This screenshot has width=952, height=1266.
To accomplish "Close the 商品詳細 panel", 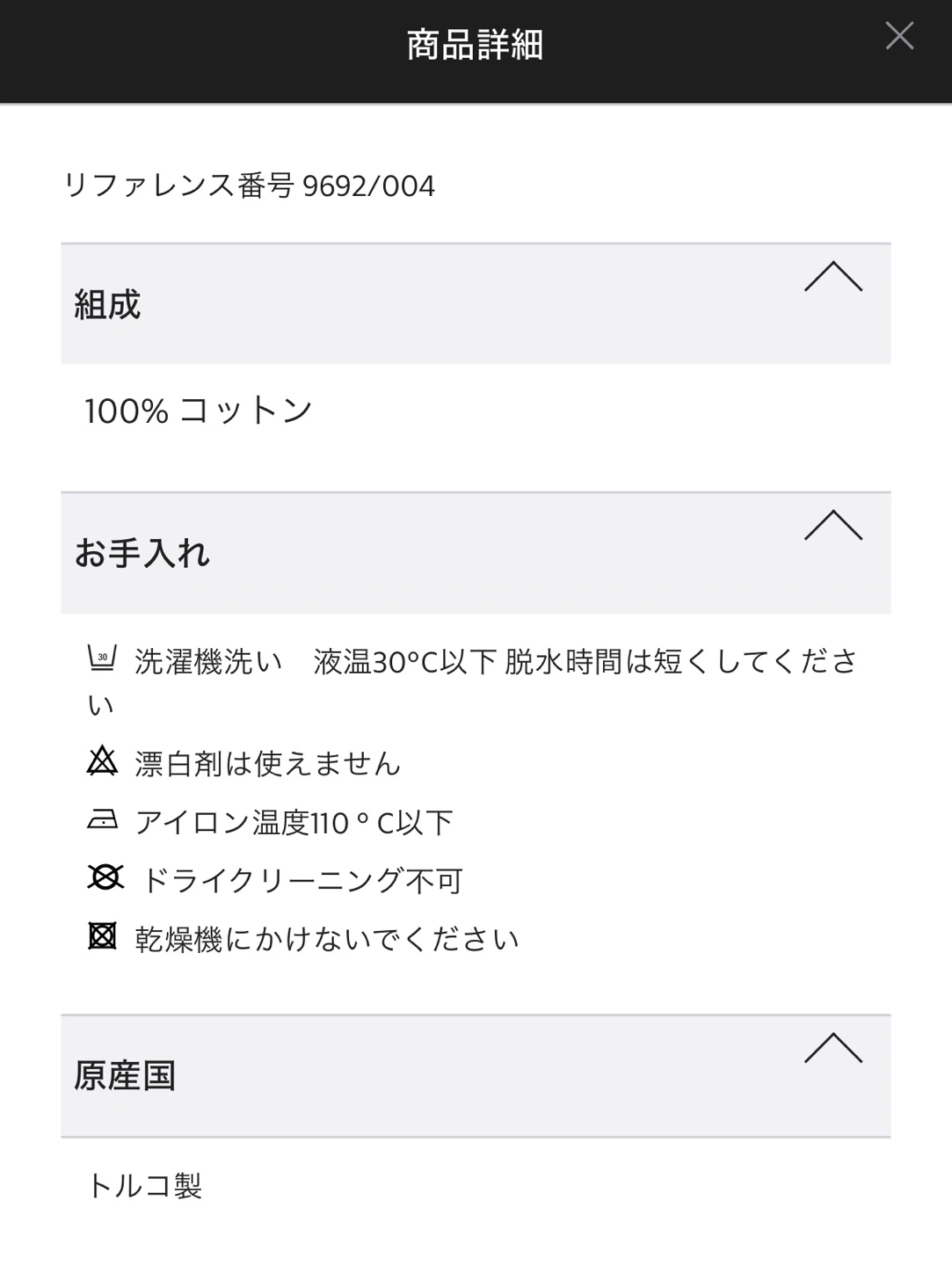I will pyautogui.click(x=899, y=36).
